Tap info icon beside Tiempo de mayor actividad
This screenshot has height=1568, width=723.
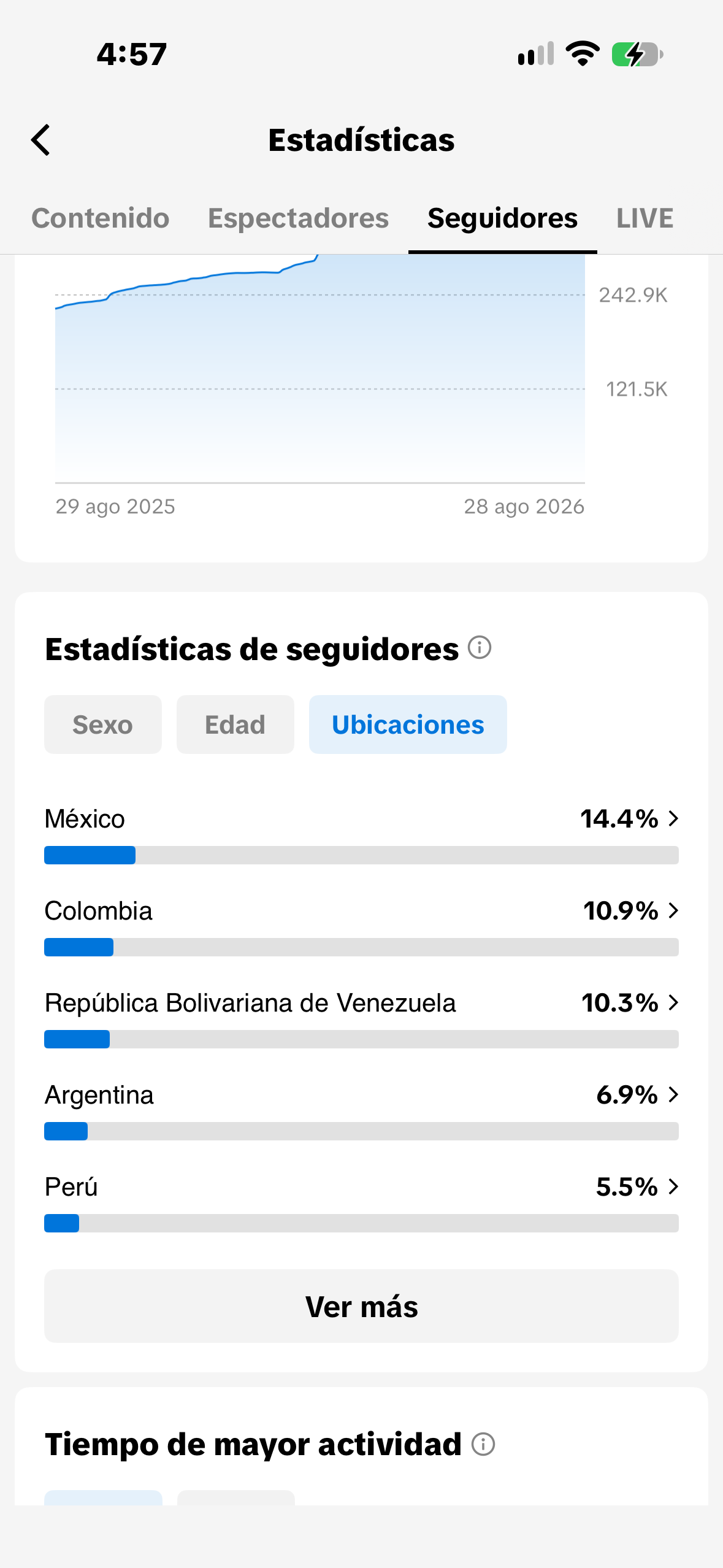(483, 1443)
